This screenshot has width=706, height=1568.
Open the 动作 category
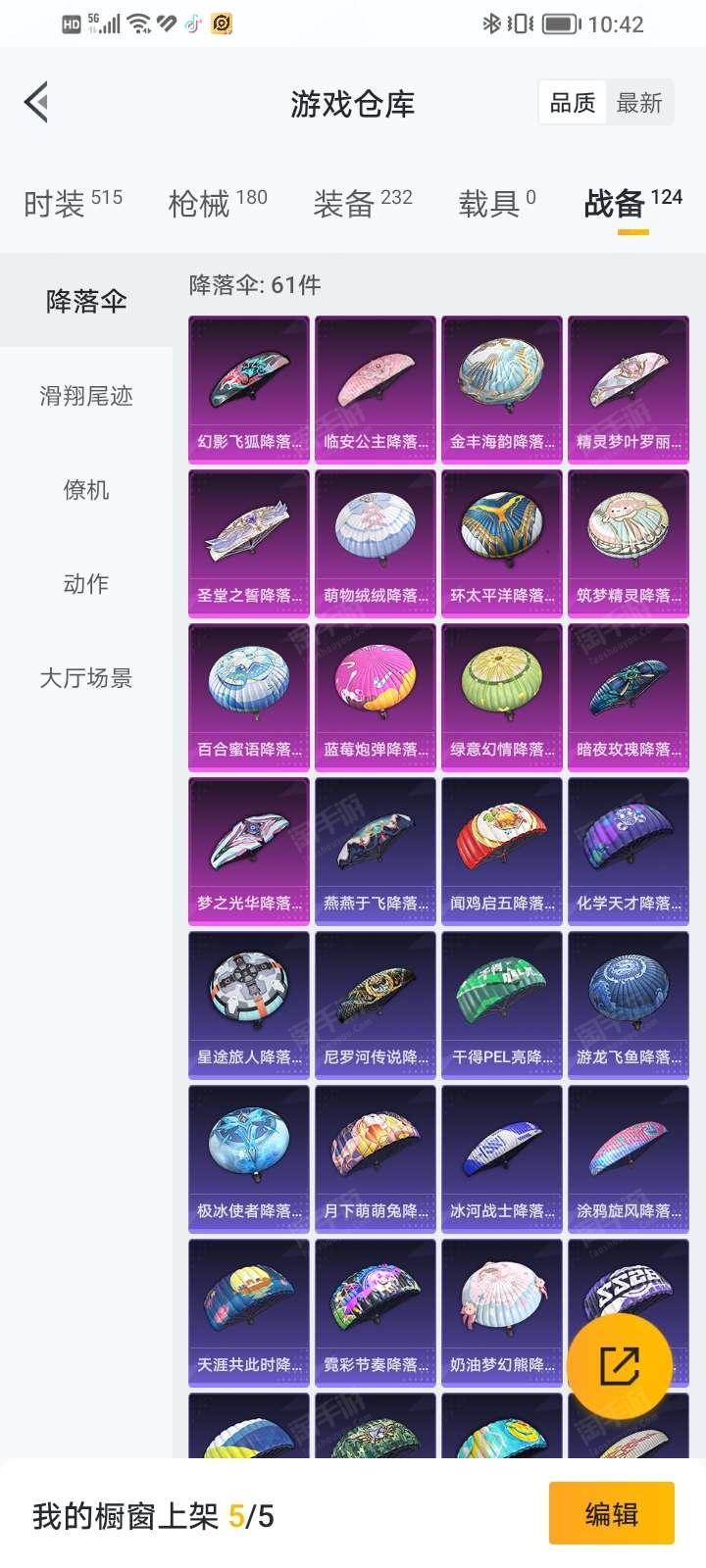tap(86, 583)
